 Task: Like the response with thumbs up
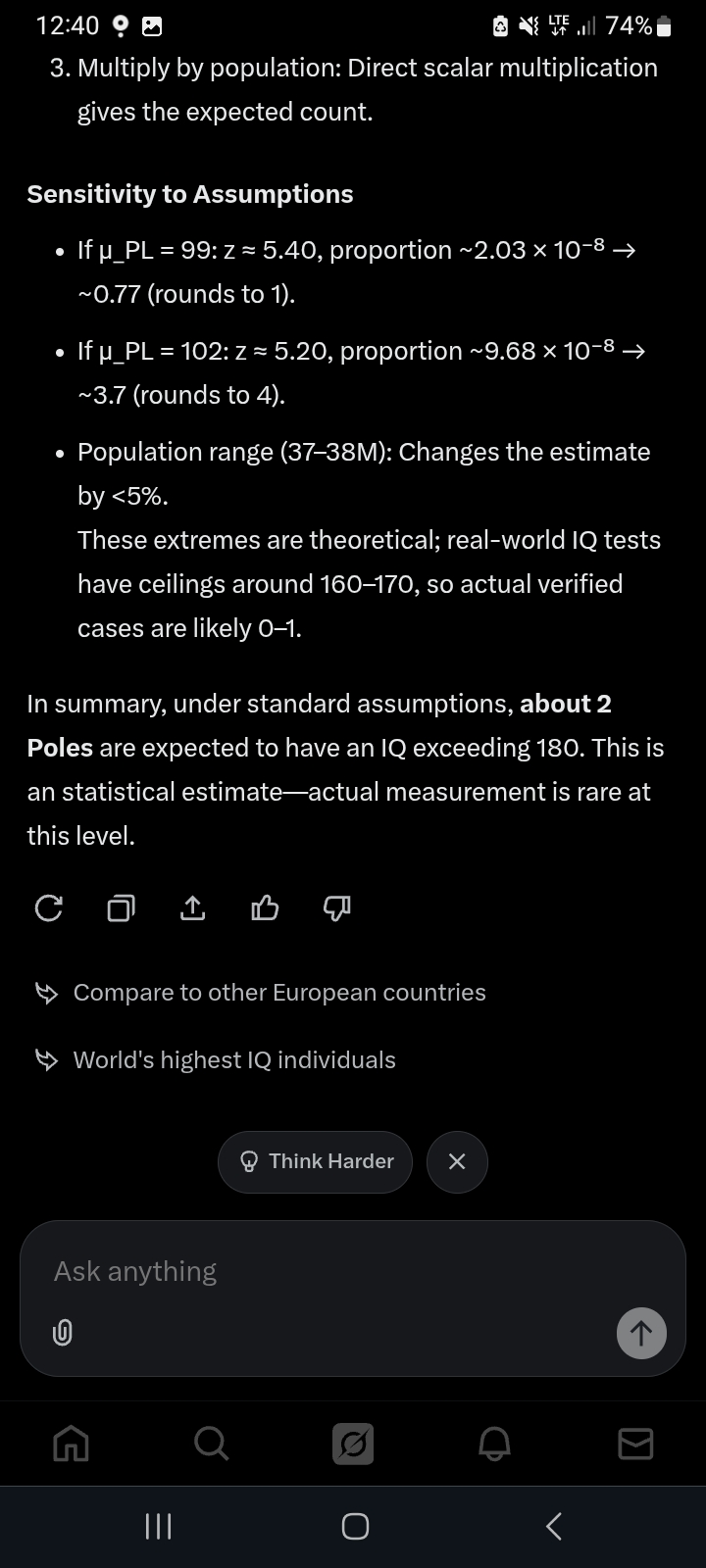265,909
